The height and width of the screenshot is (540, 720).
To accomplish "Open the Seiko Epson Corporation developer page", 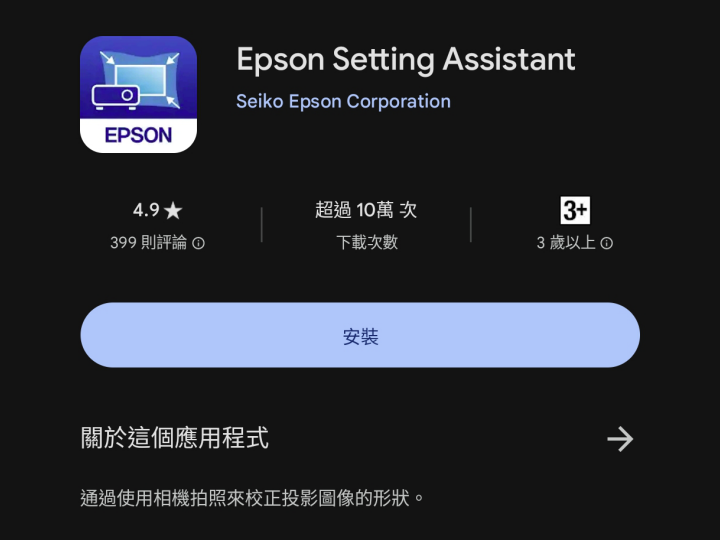I will coord(343,101).
